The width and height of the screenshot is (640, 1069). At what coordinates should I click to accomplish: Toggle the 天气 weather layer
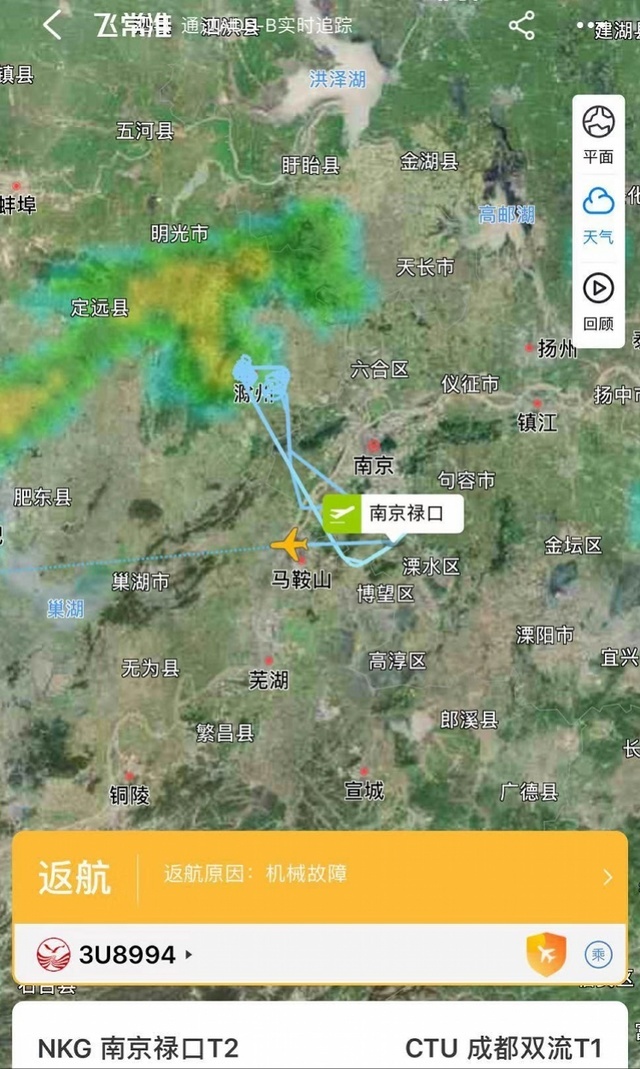598,215
